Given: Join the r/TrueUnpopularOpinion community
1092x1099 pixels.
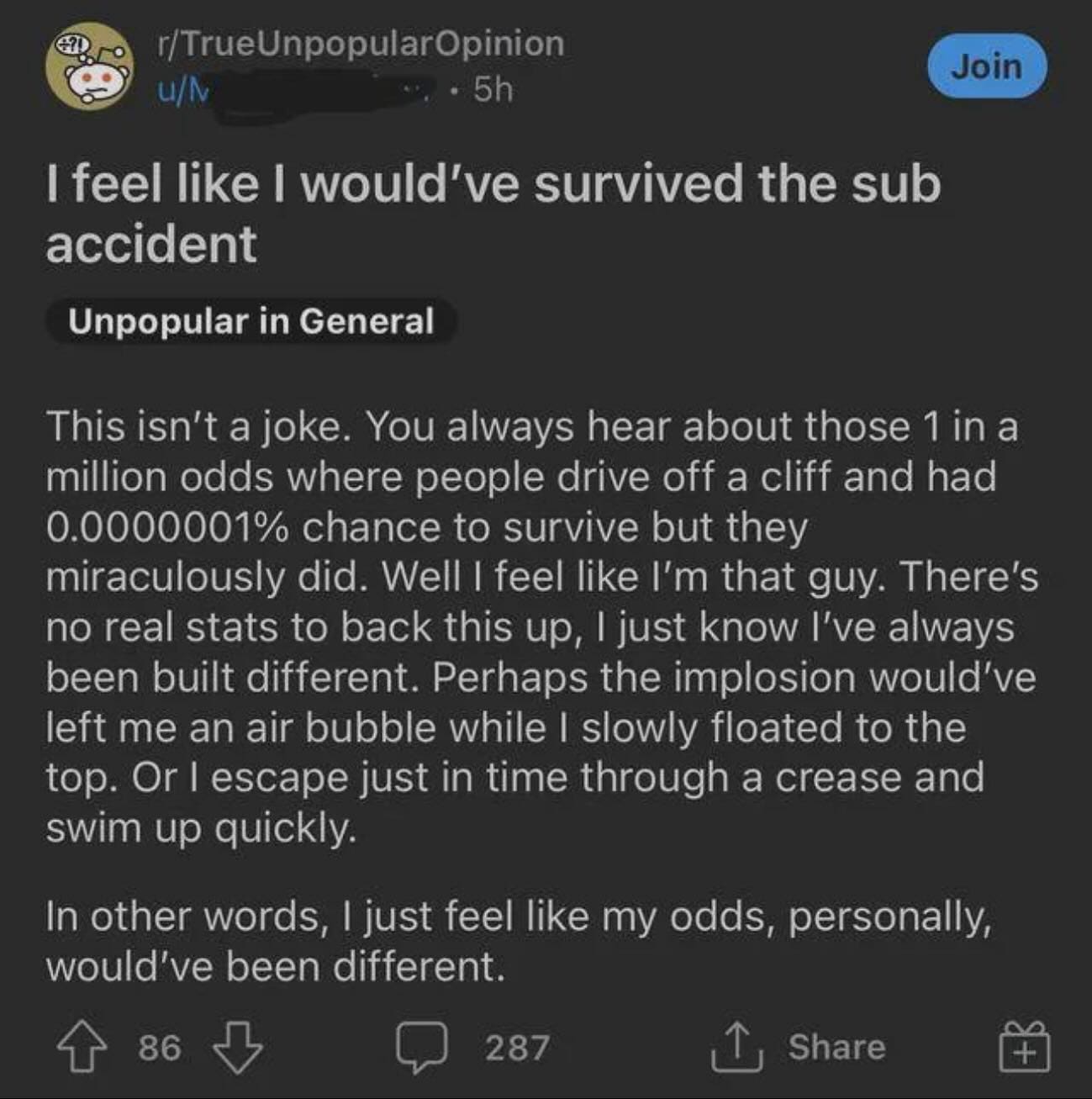Looking at the screenshot, I should [x=987, y=66].
